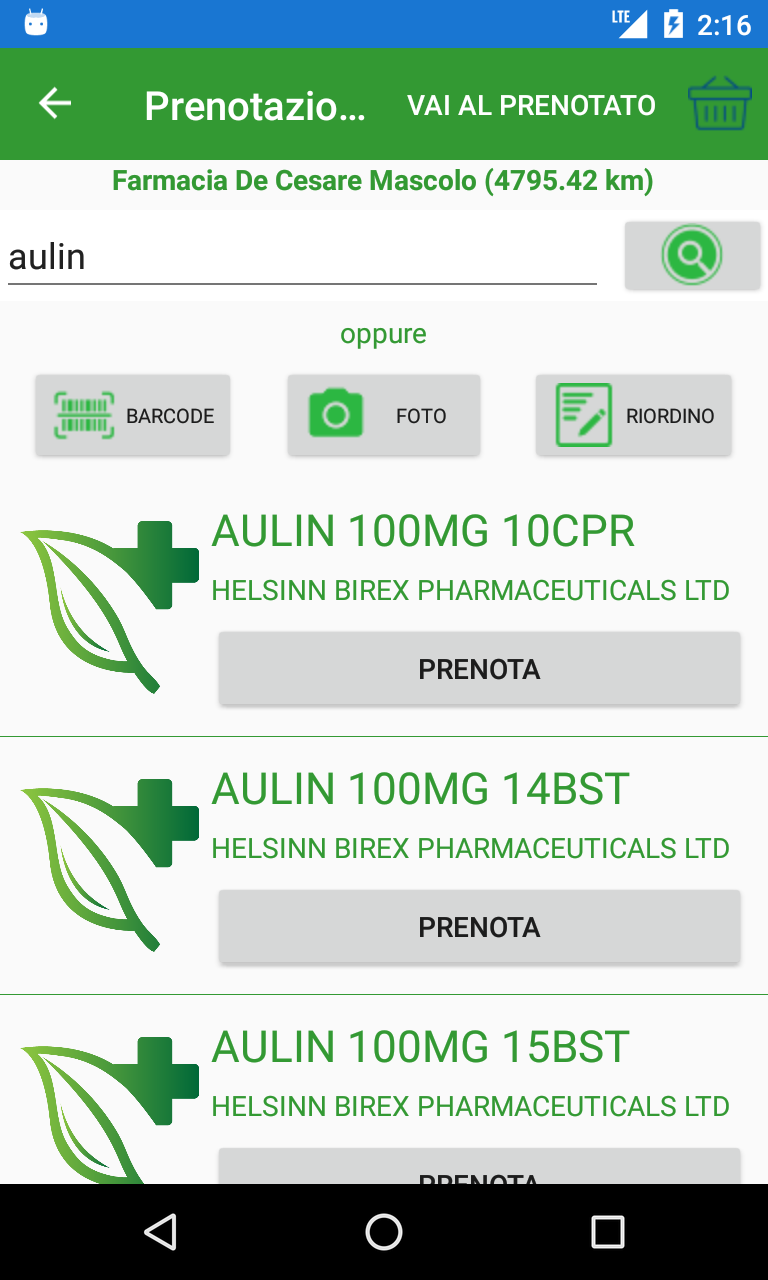This screenshot has height=1280, width=768.
Task: Open the shopping basket icon
Action: [x=718, y=104]
